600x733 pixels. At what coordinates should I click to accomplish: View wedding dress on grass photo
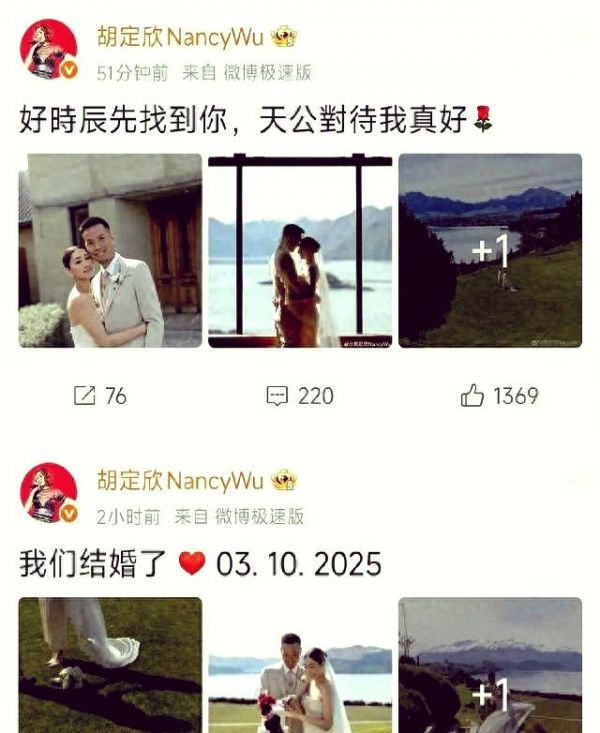tap(110, 665)
